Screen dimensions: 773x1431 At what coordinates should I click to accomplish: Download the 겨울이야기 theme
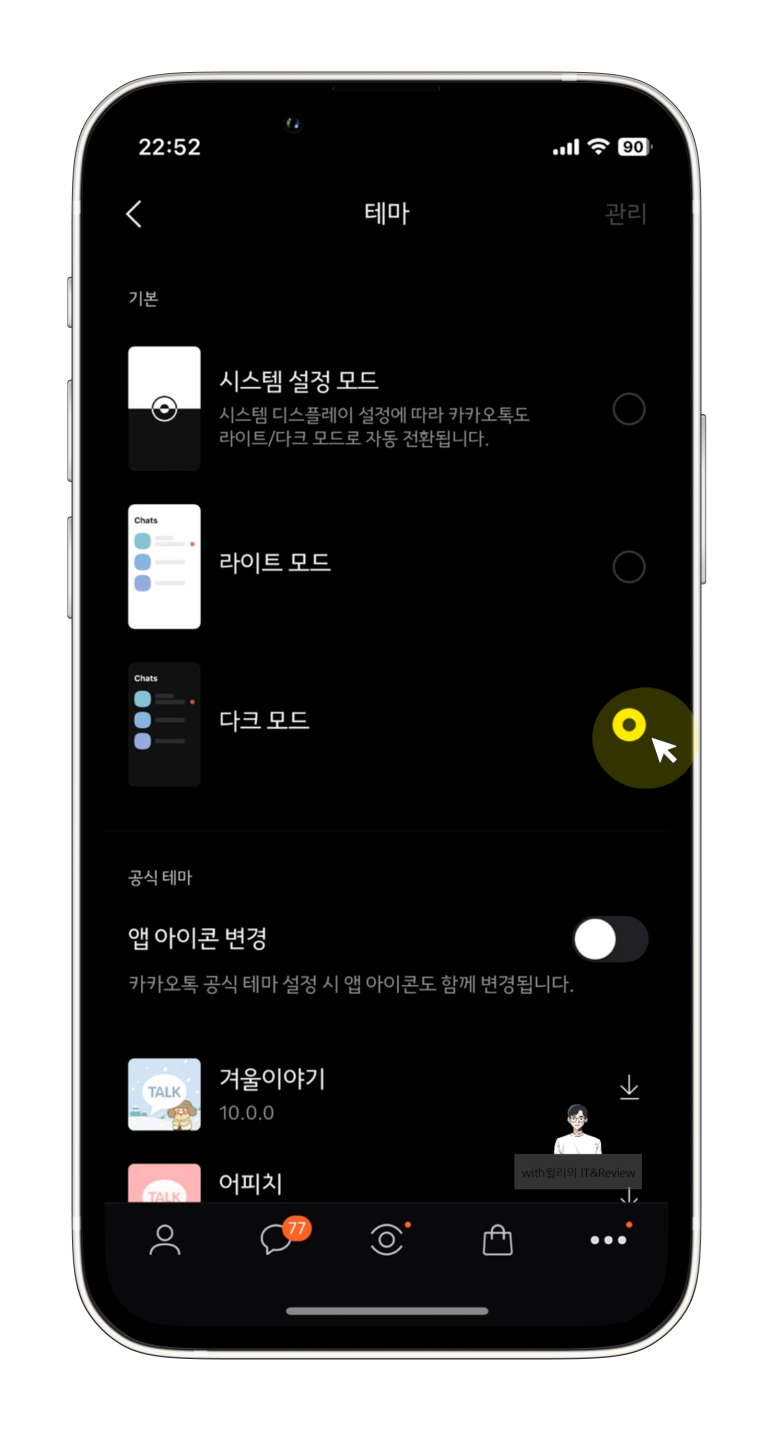click(x=629, y=1087)
